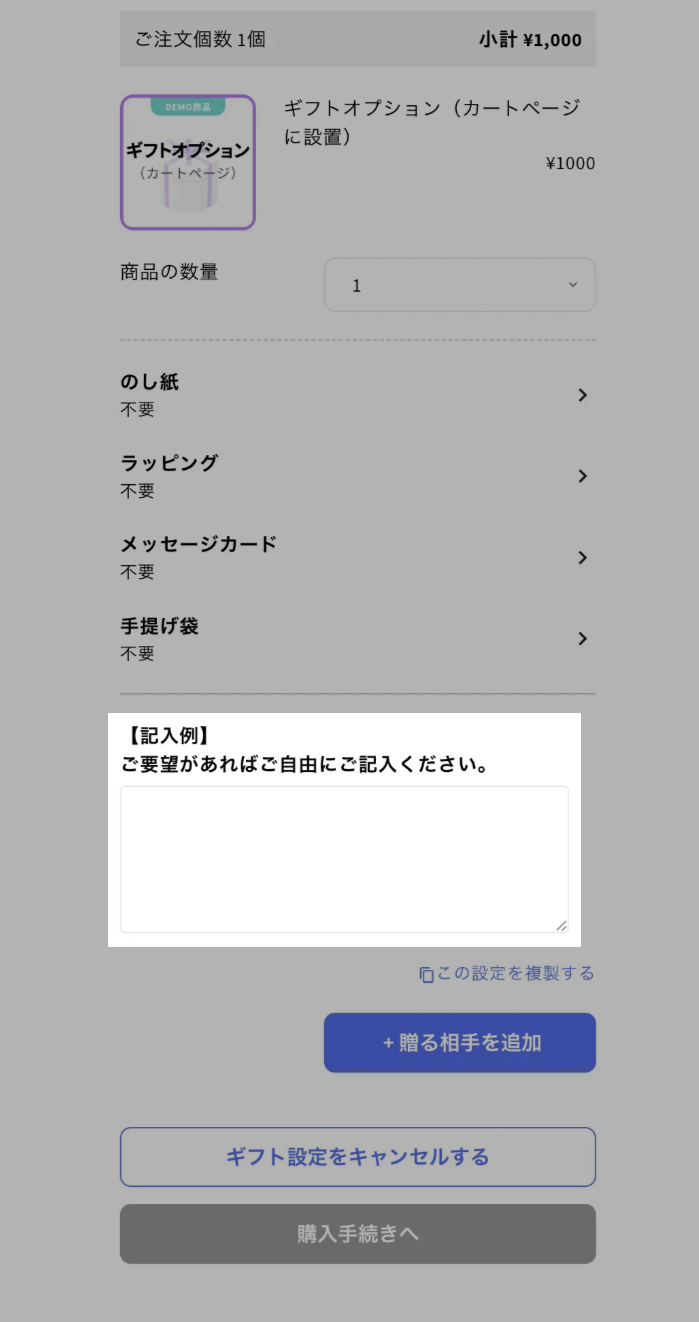The image size is (699, 1322).
Task: Open the メッセージカード option row
Action: click(357, 557)
